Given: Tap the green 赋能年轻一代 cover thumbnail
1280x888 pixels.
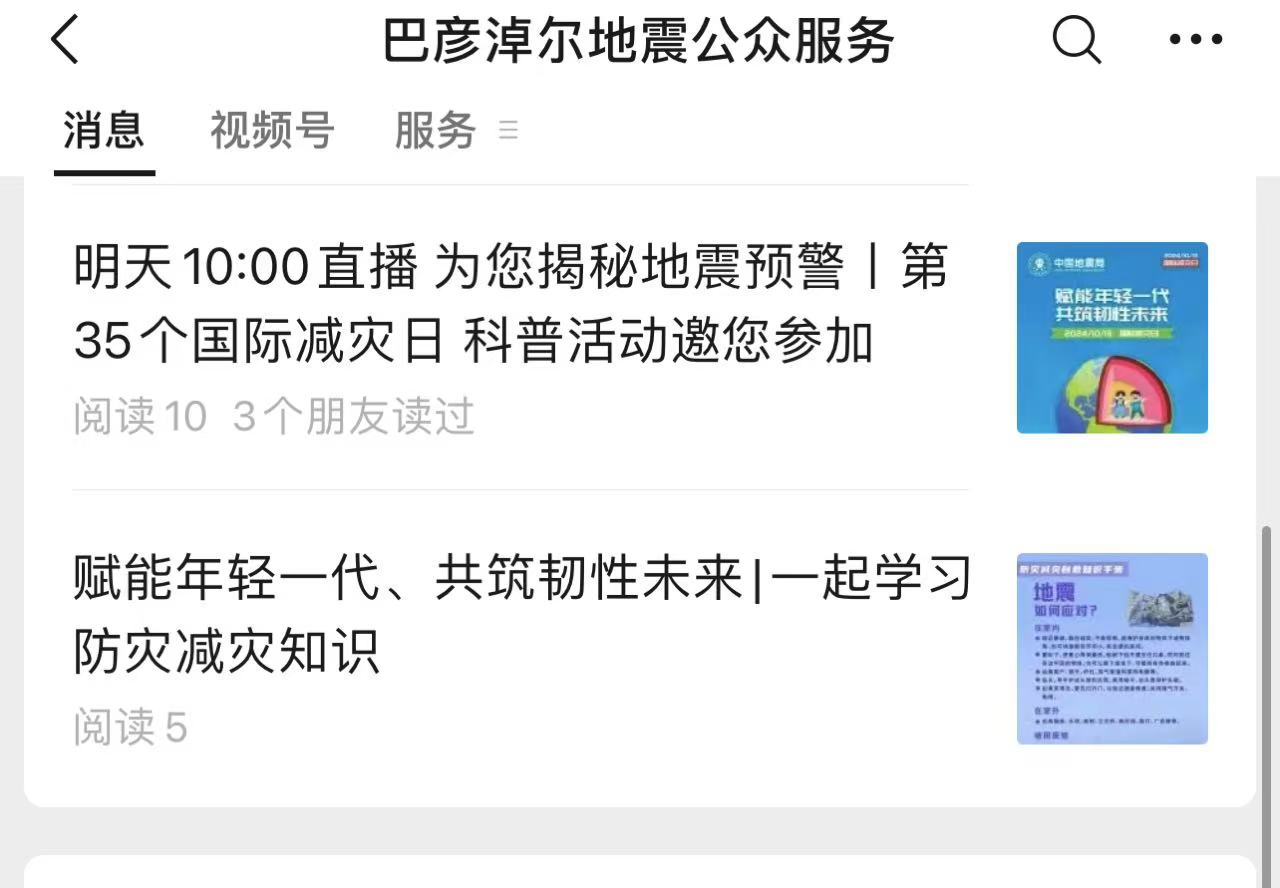Looking at the screenshot, I should click(x=1112, y=338).
